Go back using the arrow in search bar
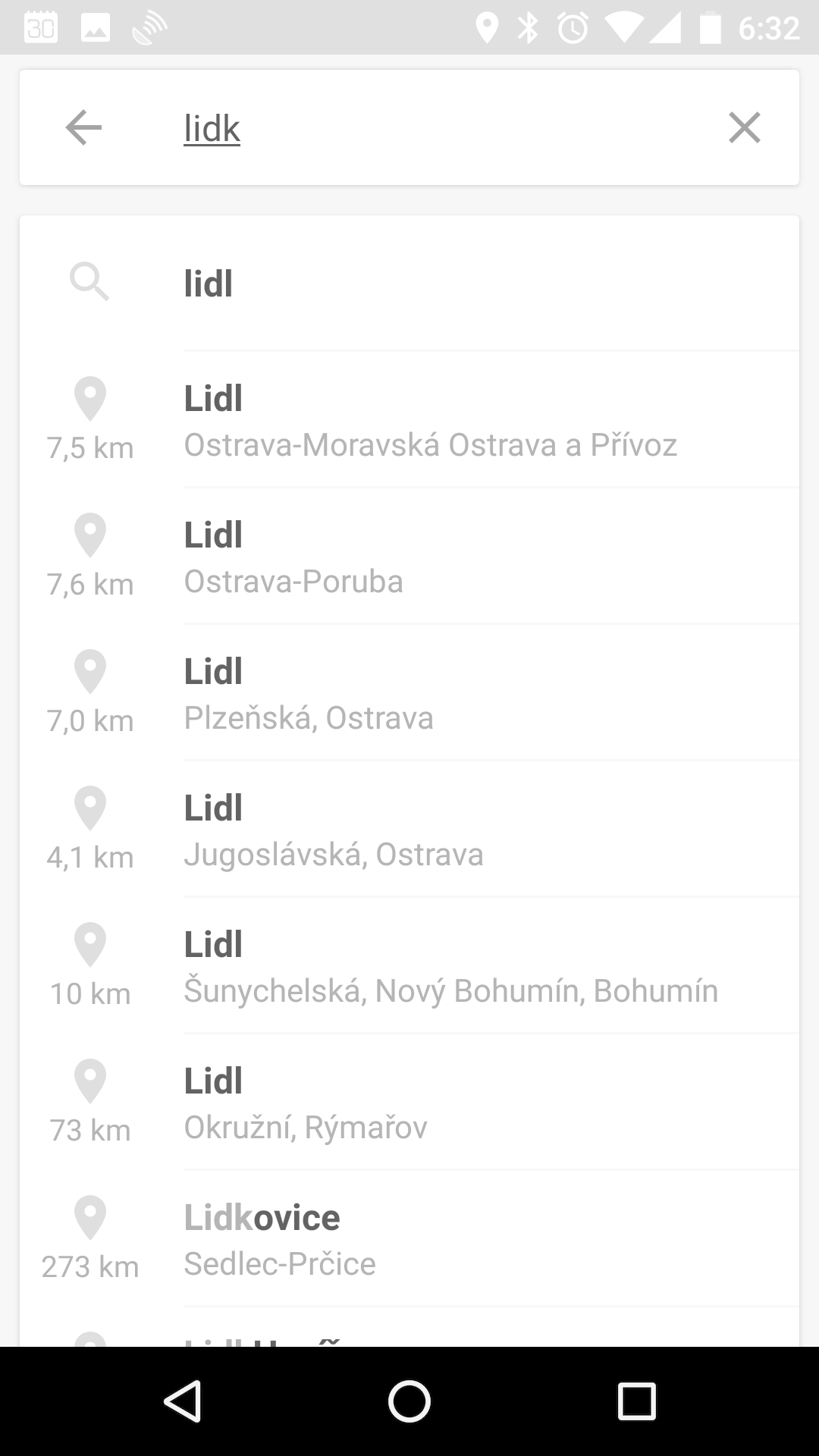This screenshot has width=819, height=1456. coord(83,127)
